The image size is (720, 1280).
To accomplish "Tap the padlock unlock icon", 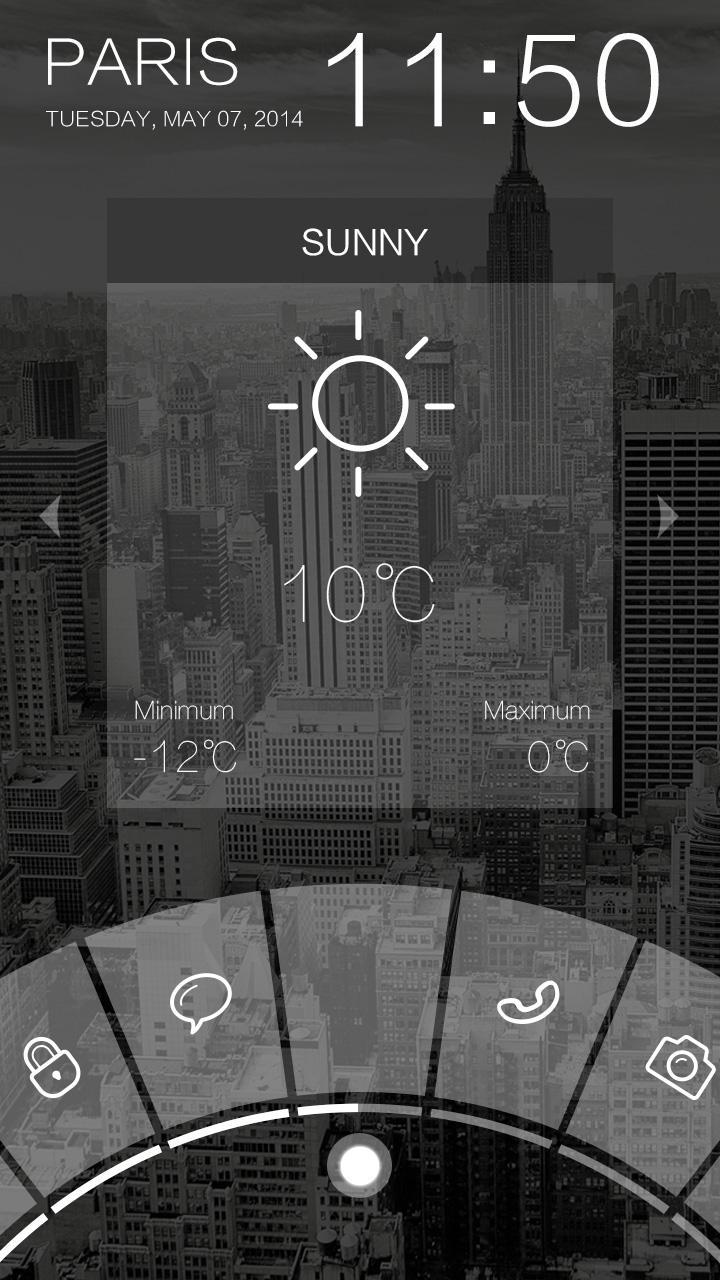I will tap(51, 1067).
